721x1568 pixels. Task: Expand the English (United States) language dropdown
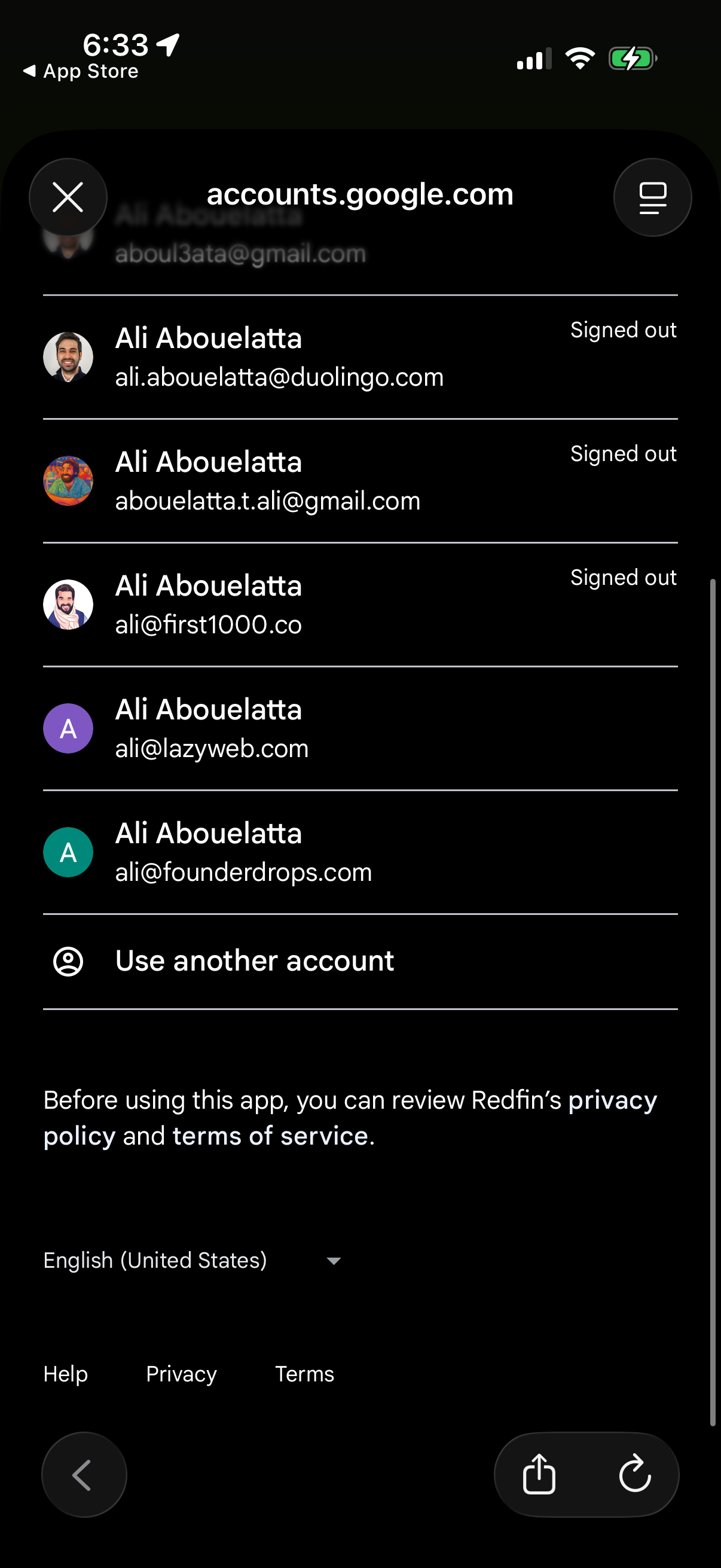(193, 1260)
